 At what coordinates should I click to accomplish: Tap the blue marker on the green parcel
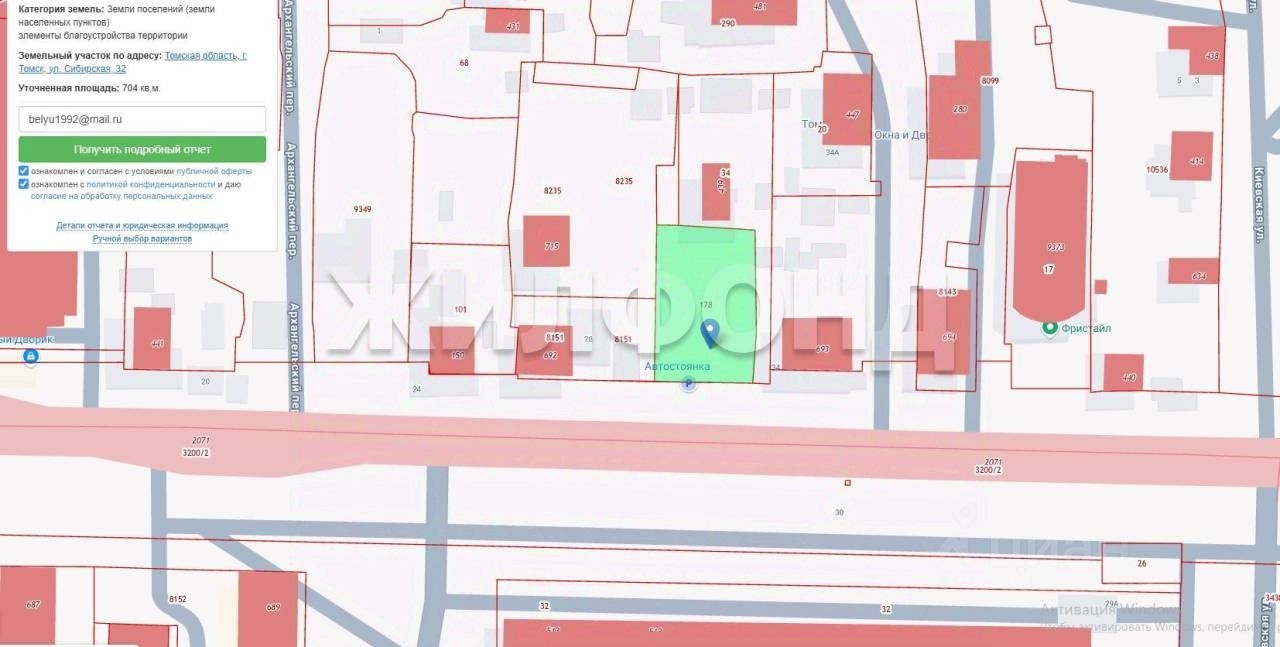tap(710, 332)
